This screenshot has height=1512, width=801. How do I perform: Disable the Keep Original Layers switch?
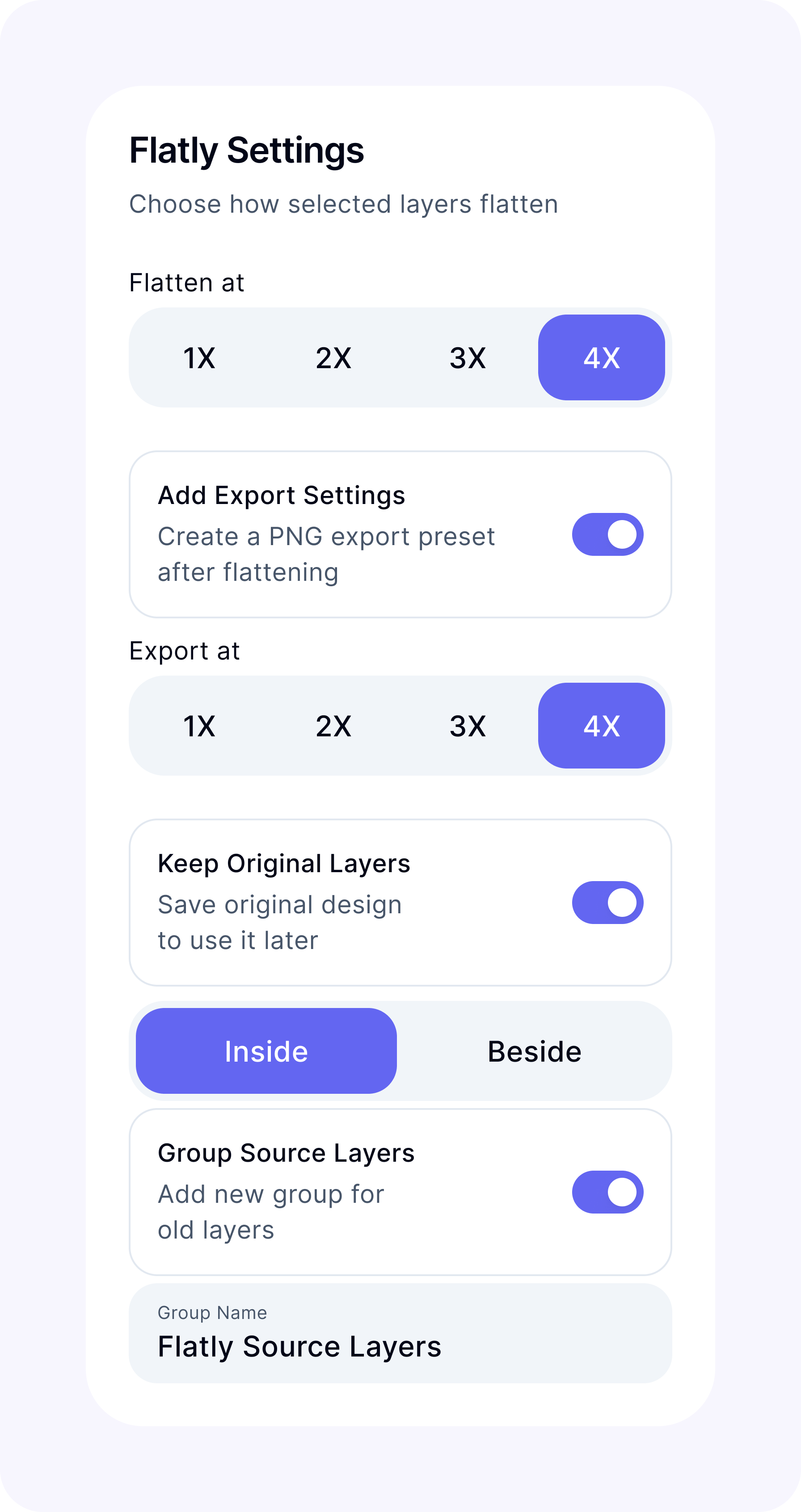608,902
